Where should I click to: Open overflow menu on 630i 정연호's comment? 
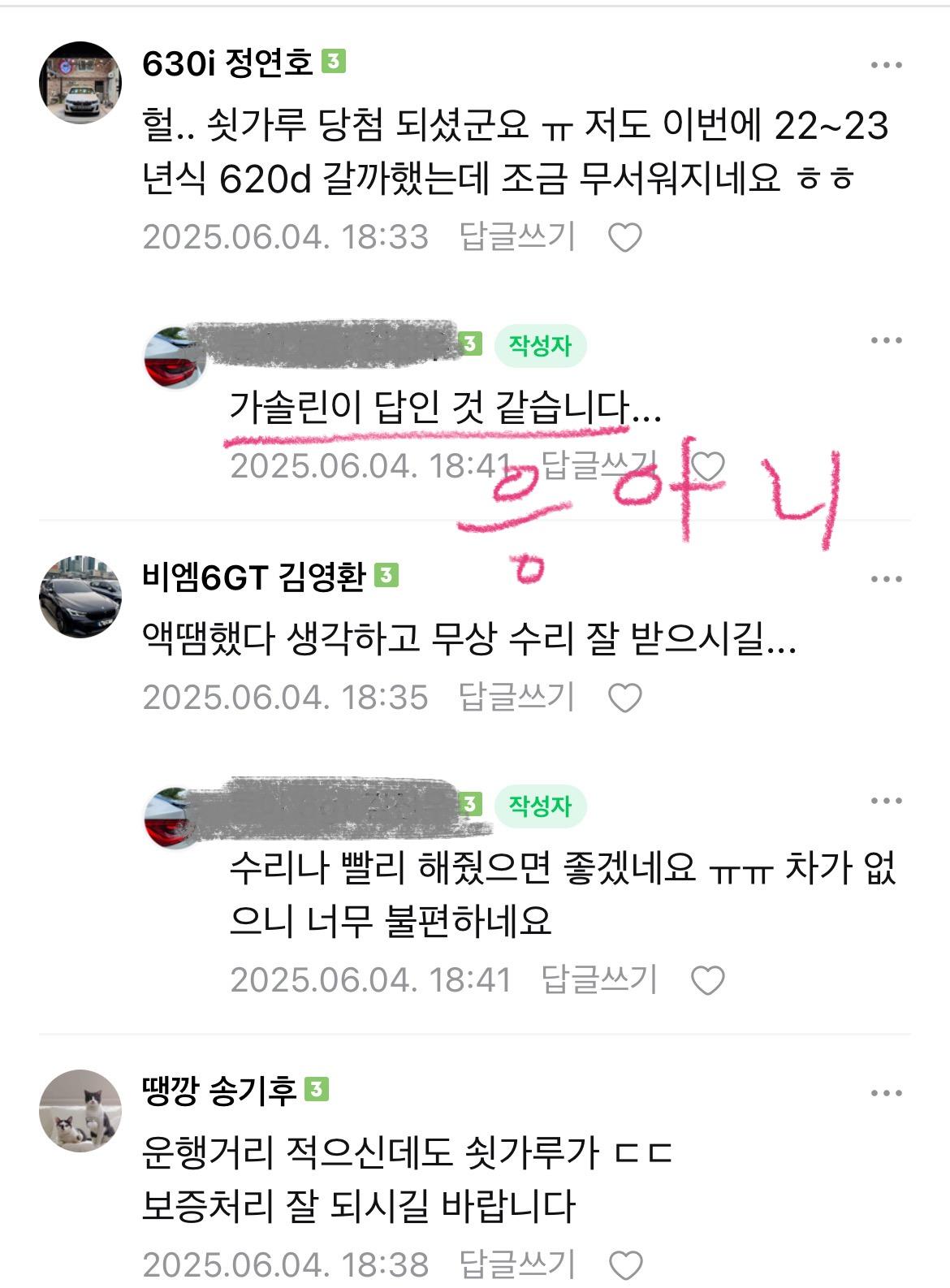886,65
